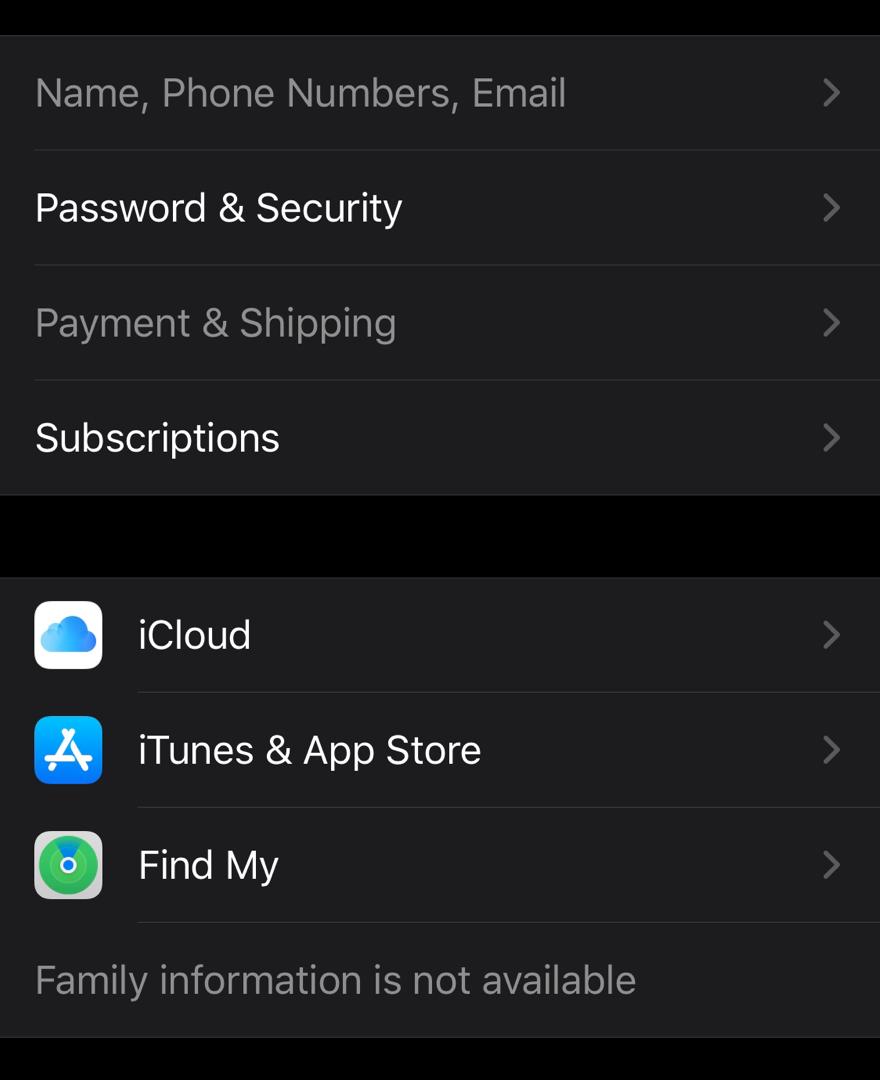View Subscriptions

(158, 438)
